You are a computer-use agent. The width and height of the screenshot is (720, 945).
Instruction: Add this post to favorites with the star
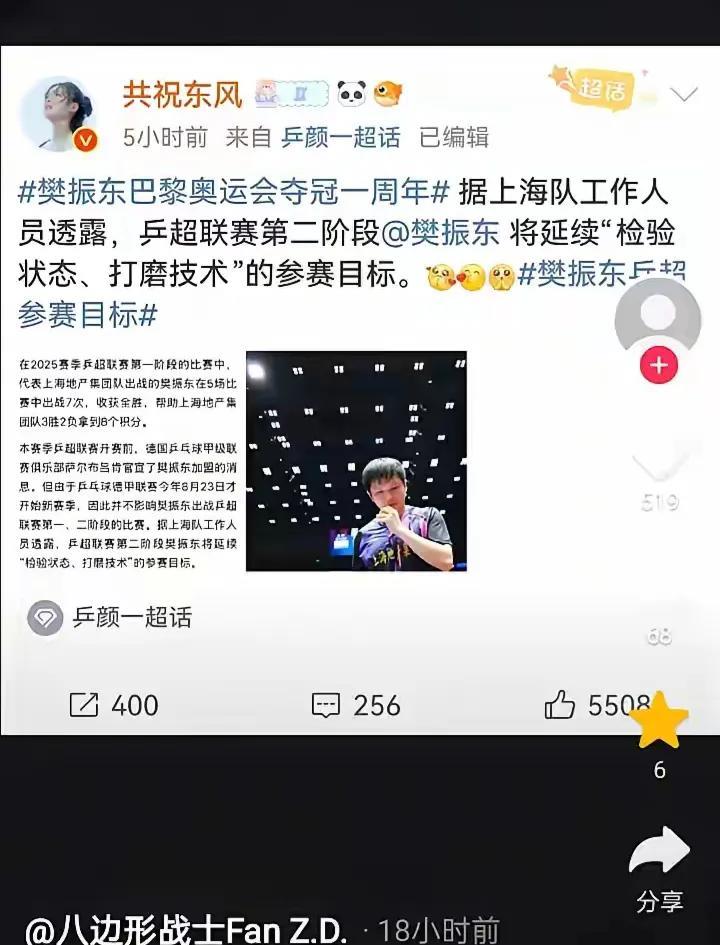[x=659, y=720]
